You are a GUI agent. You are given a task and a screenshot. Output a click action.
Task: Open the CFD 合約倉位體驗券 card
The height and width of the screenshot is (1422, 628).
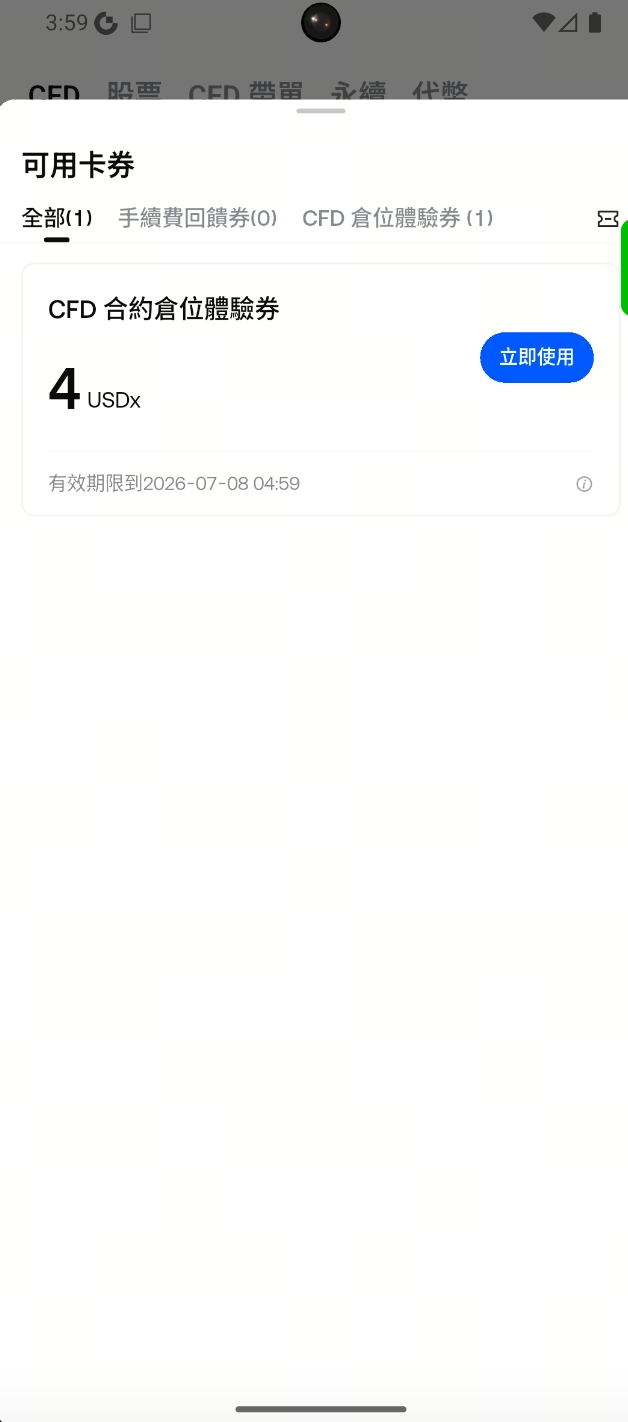tap(321, 390)
